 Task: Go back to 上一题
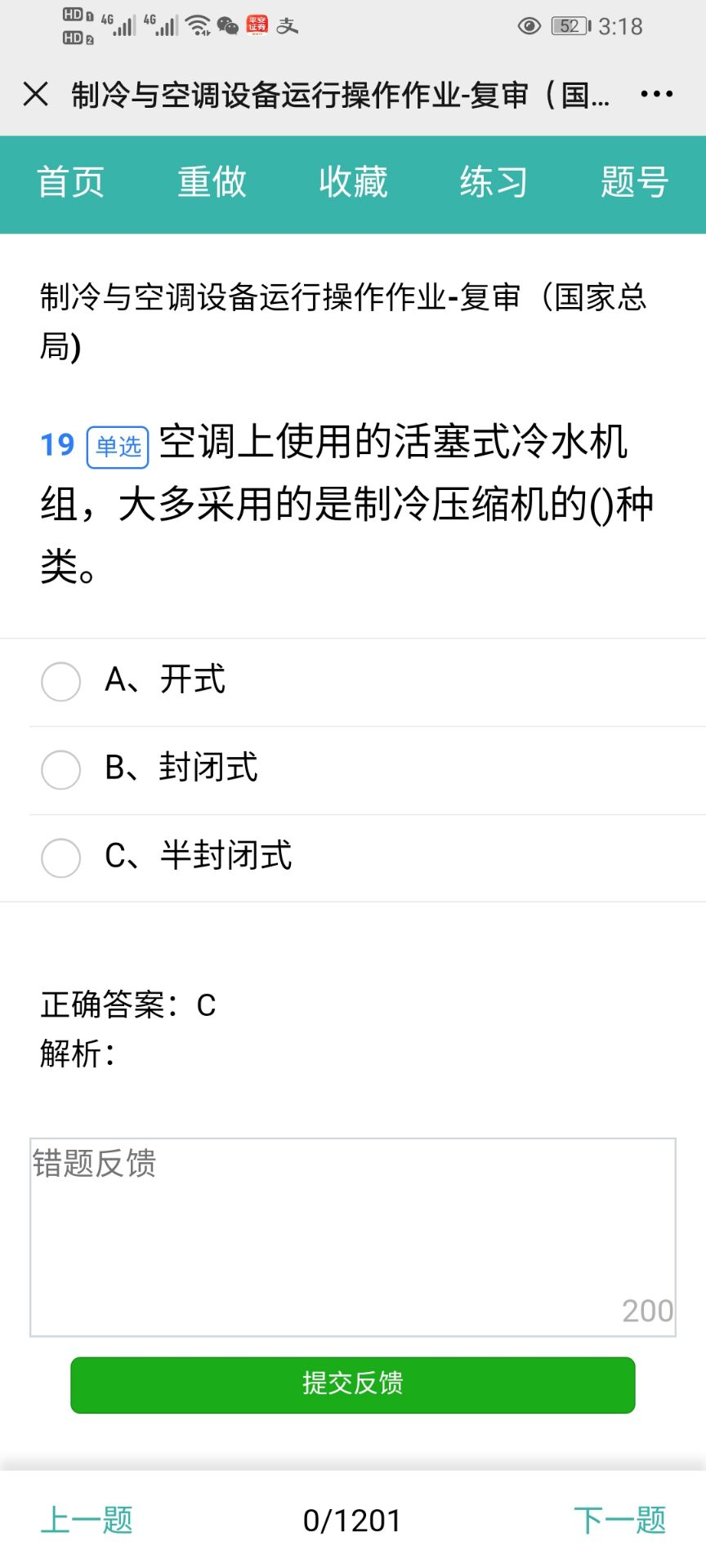tap(87, 1520)
